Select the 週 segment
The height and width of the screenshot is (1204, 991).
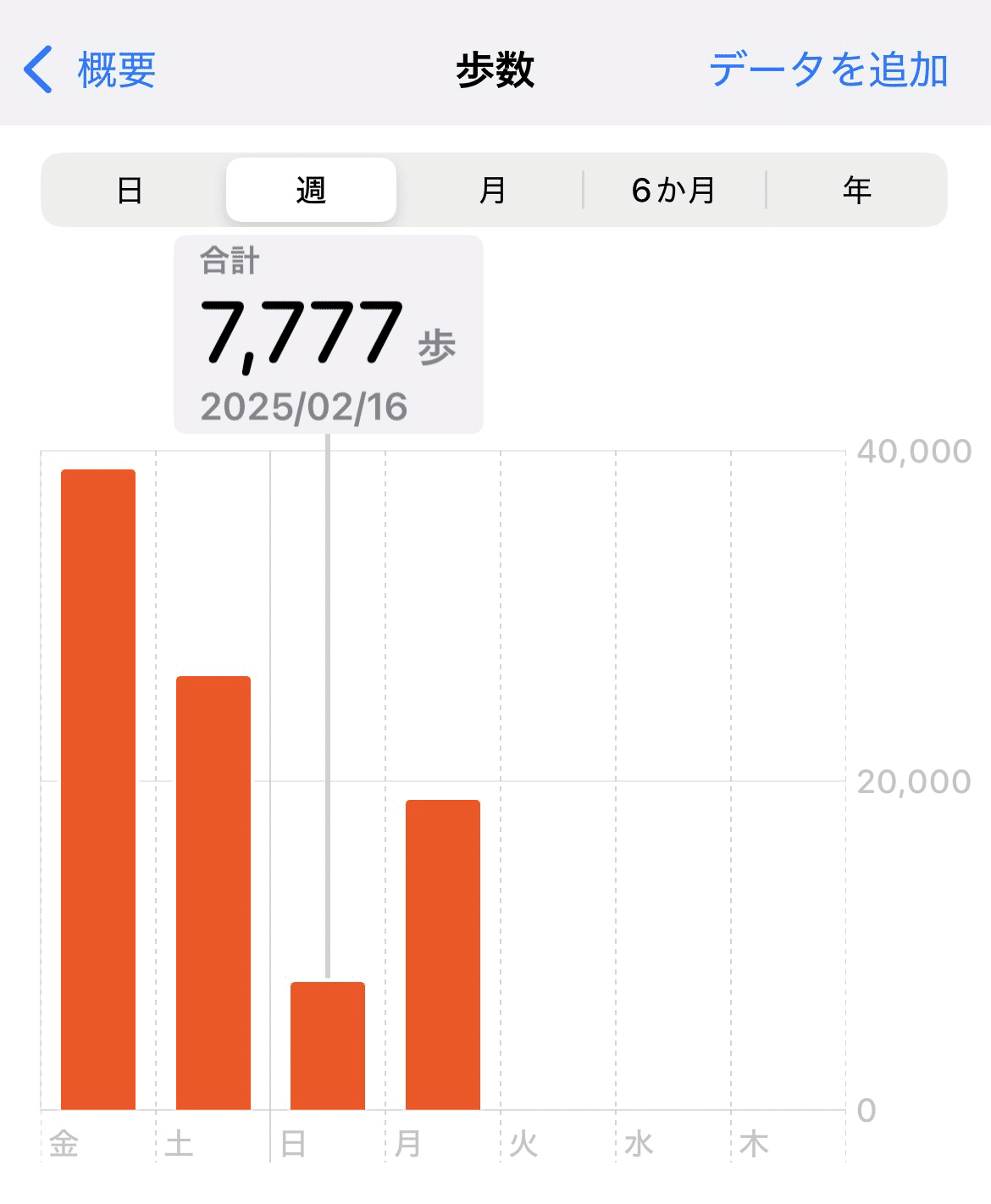[311, 190]
